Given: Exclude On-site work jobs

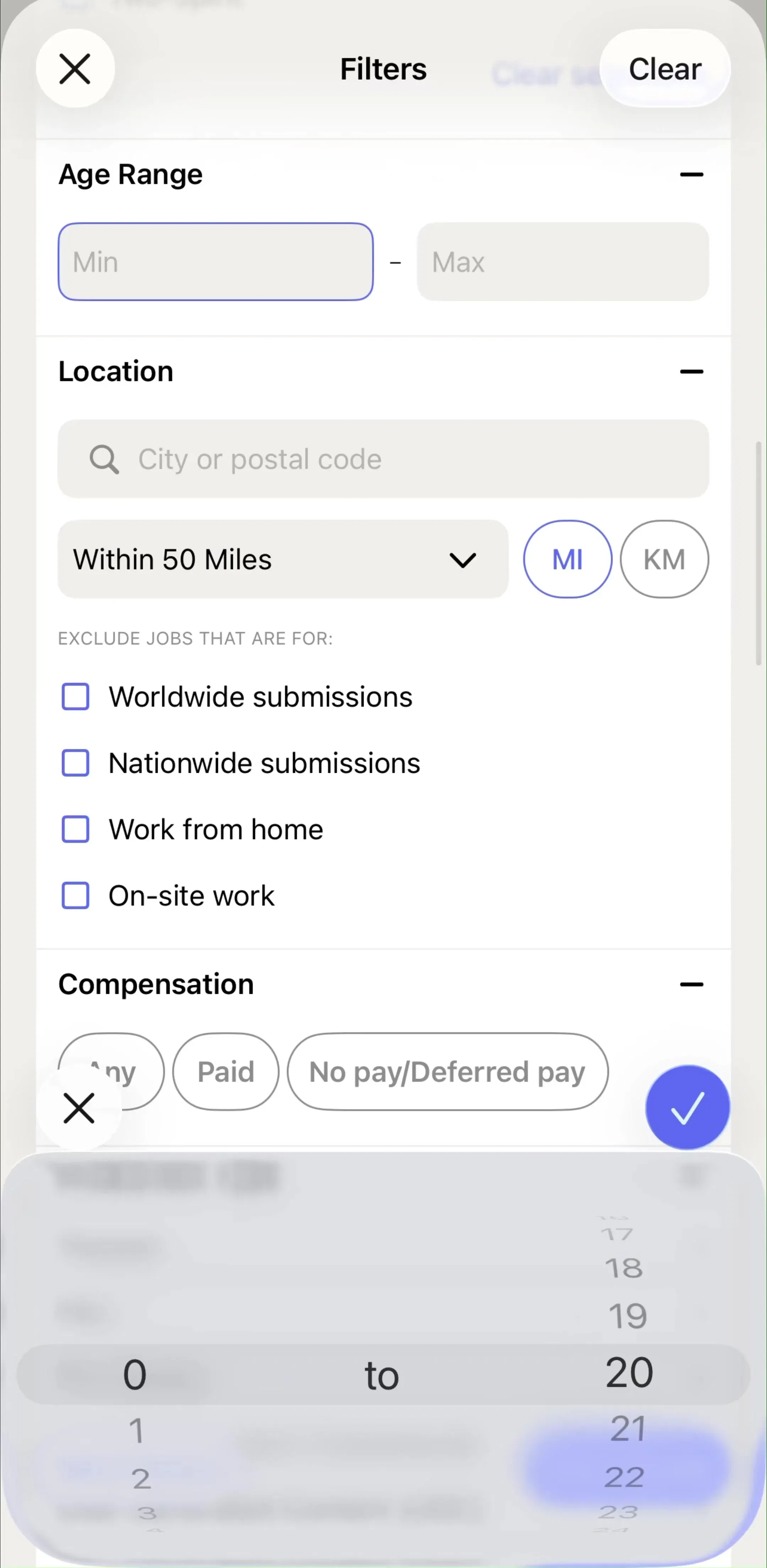Looking at the screenshot, I should pos(75,895).
